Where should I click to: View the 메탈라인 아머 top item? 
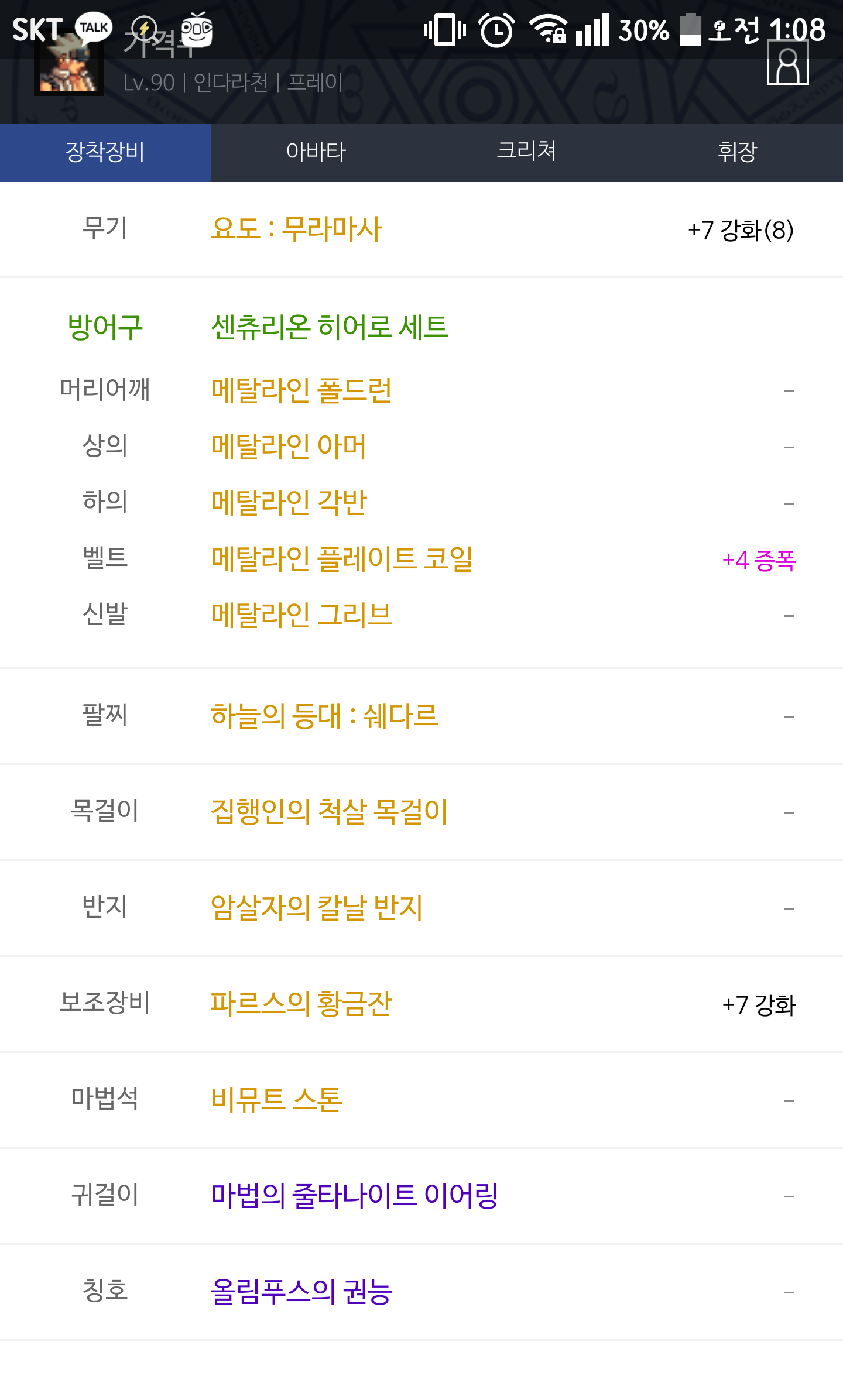(x=288, y=447)
